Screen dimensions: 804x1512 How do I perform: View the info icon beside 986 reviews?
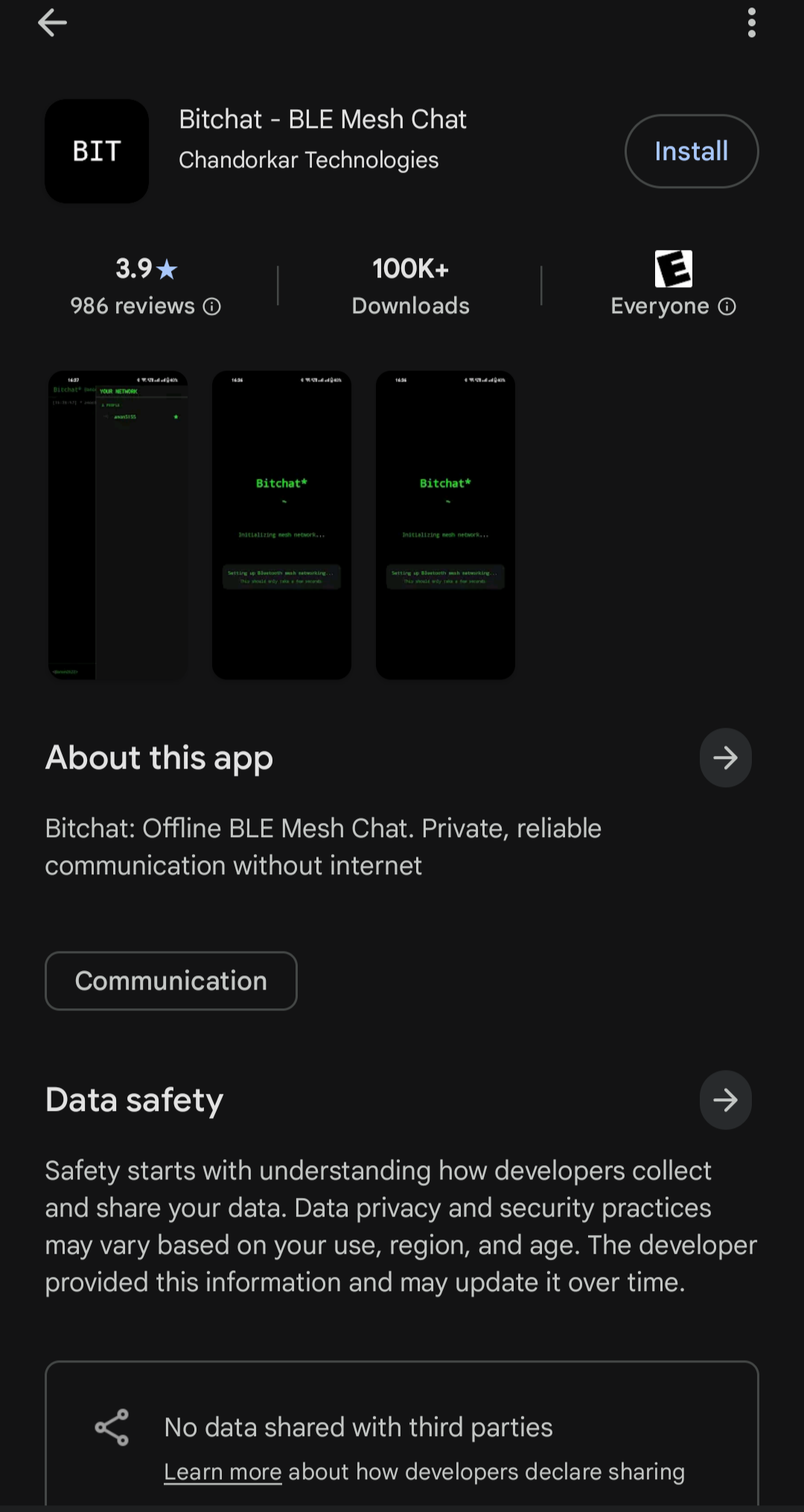pyautogui.click(x=212, y=307)
